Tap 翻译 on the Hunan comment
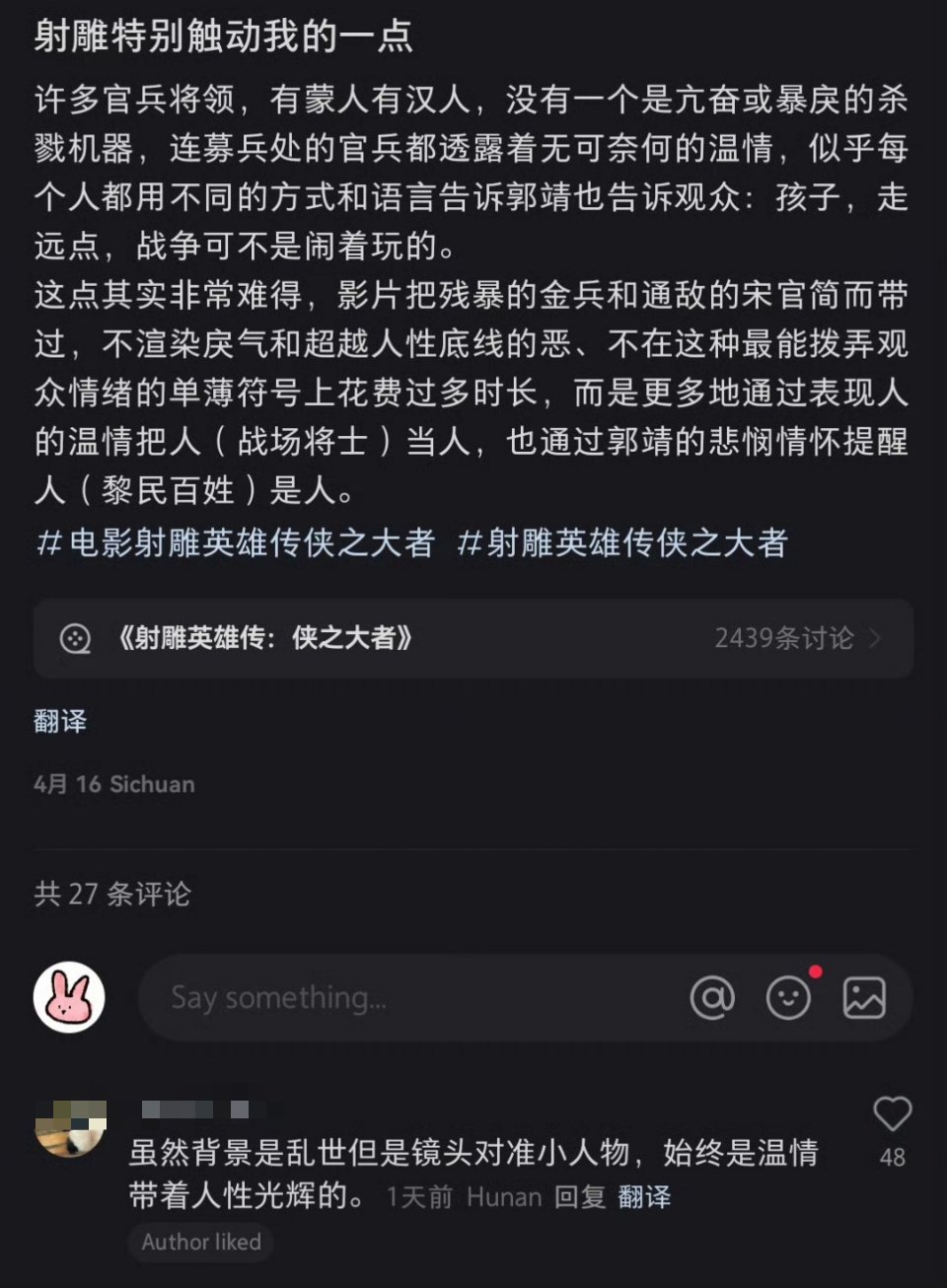 coord(644,1197)
